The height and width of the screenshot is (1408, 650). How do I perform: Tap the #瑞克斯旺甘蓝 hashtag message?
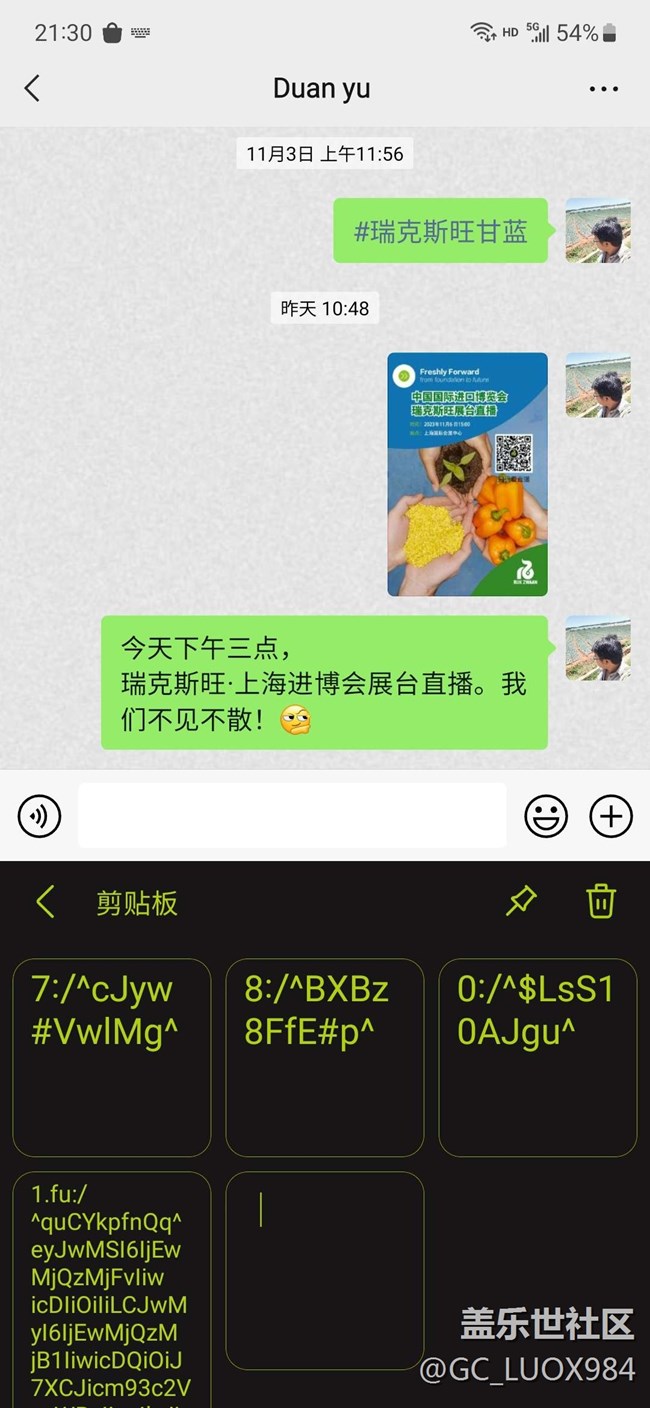point(440,232)
